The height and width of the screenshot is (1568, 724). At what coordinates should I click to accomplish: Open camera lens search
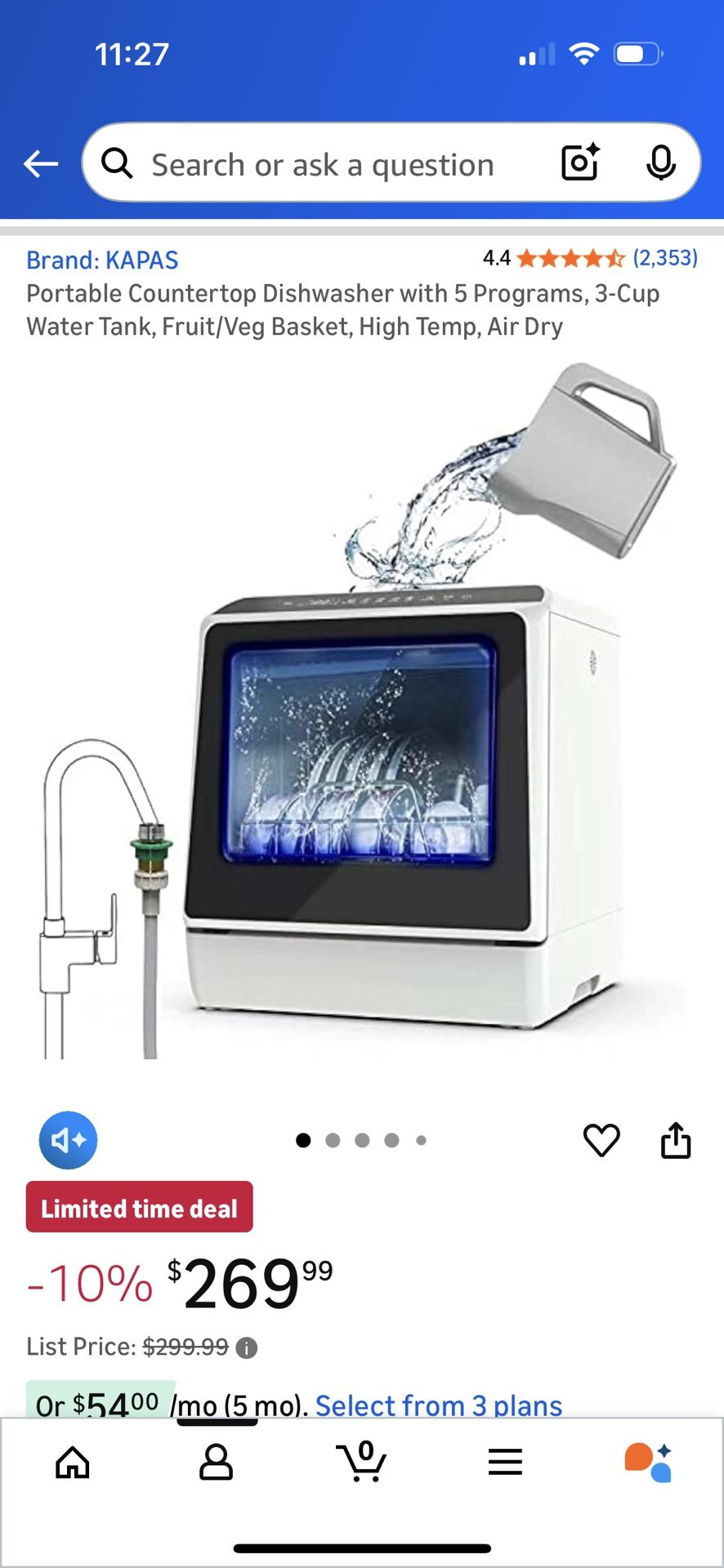[x=580, y=163]
